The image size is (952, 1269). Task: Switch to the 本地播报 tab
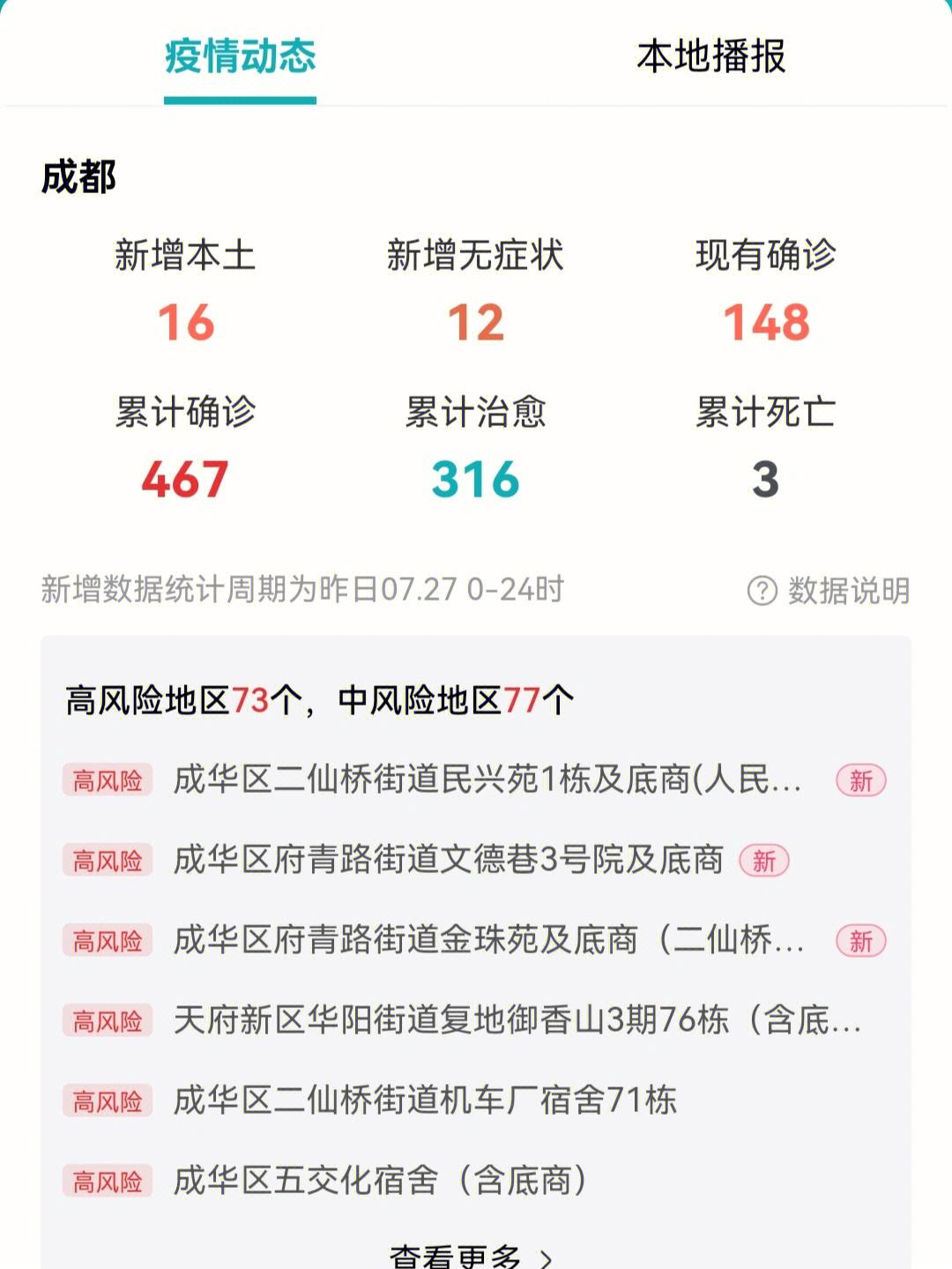pos(712,55)
